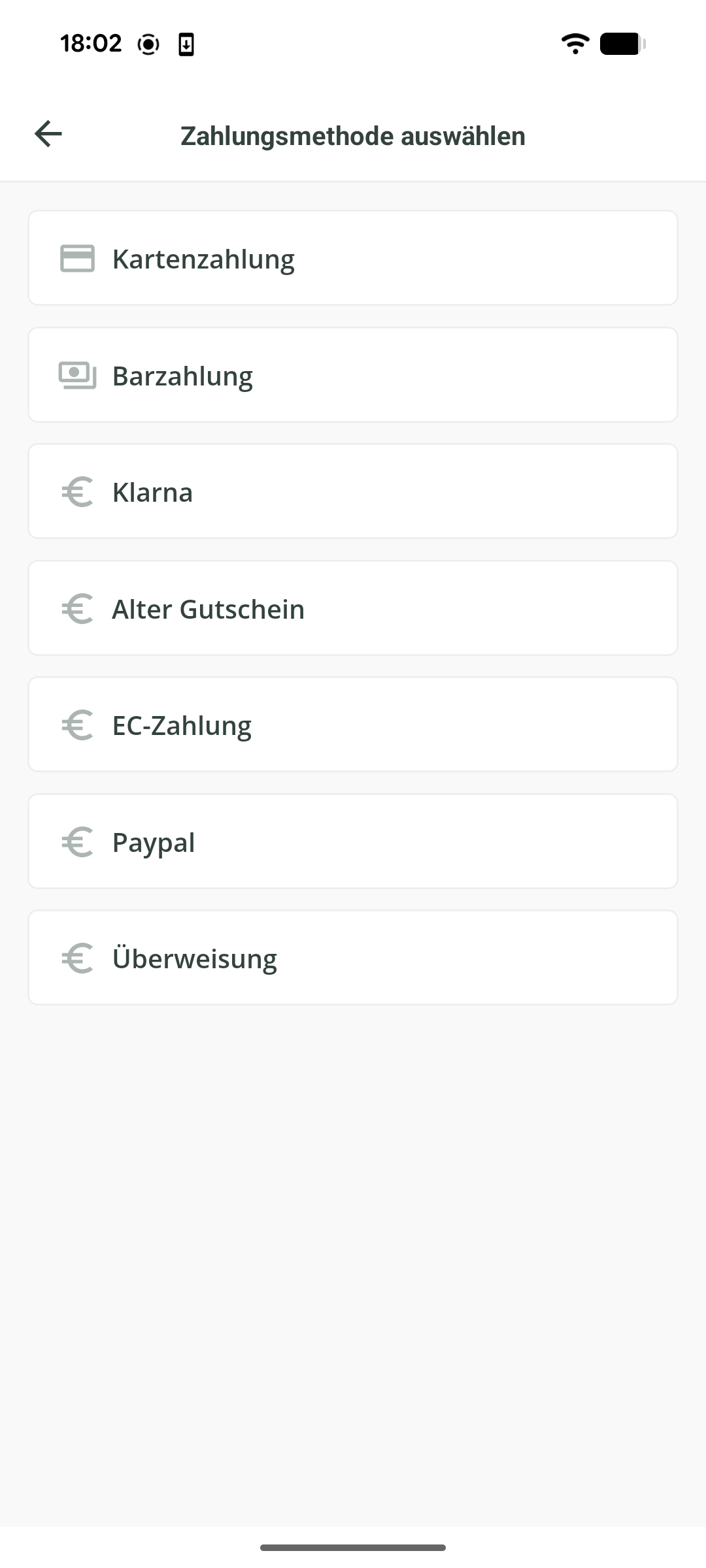This screenshot has height=1568, width=706.
Task: Choose Barzahlung cash payment
Action: pos(353,375)
